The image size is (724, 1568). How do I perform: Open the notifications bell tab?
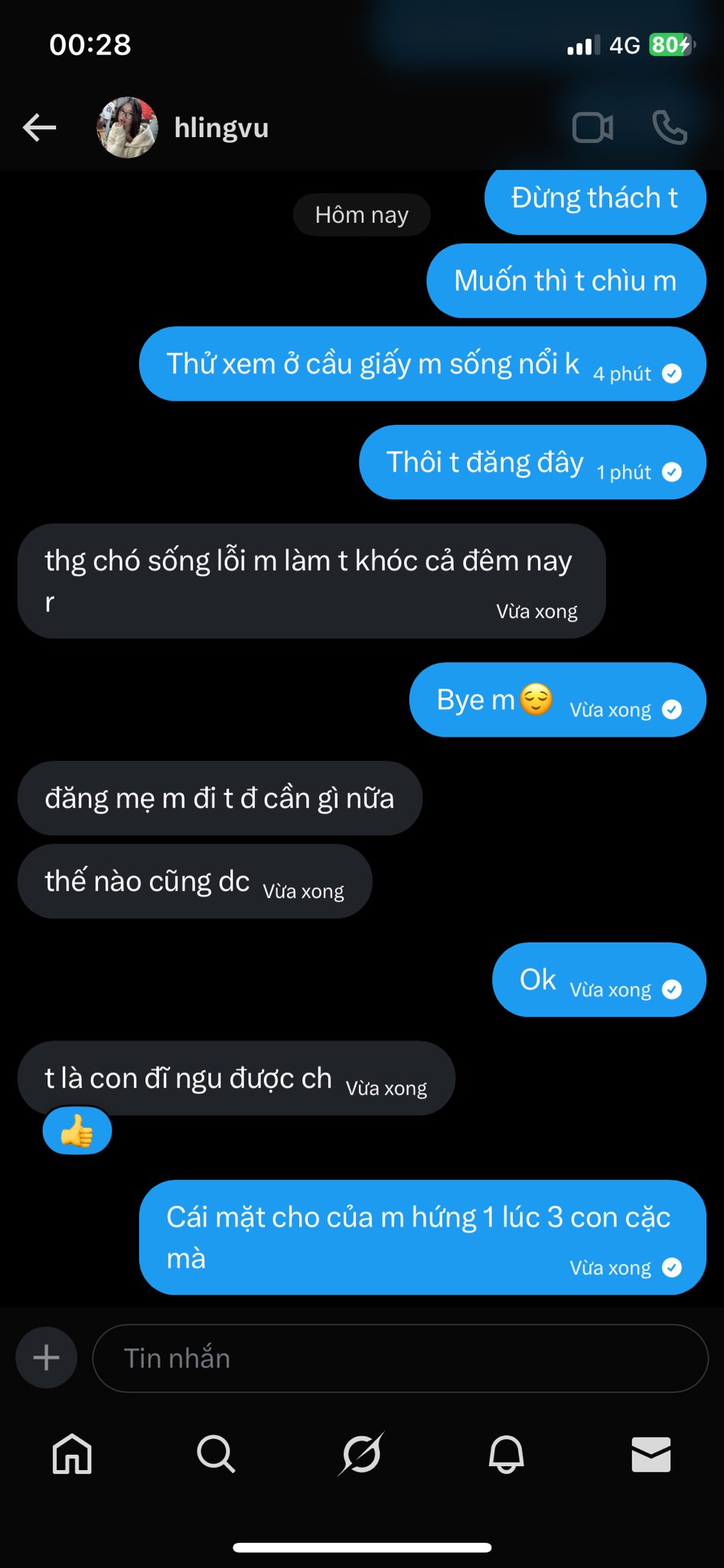coord(506,1453)
